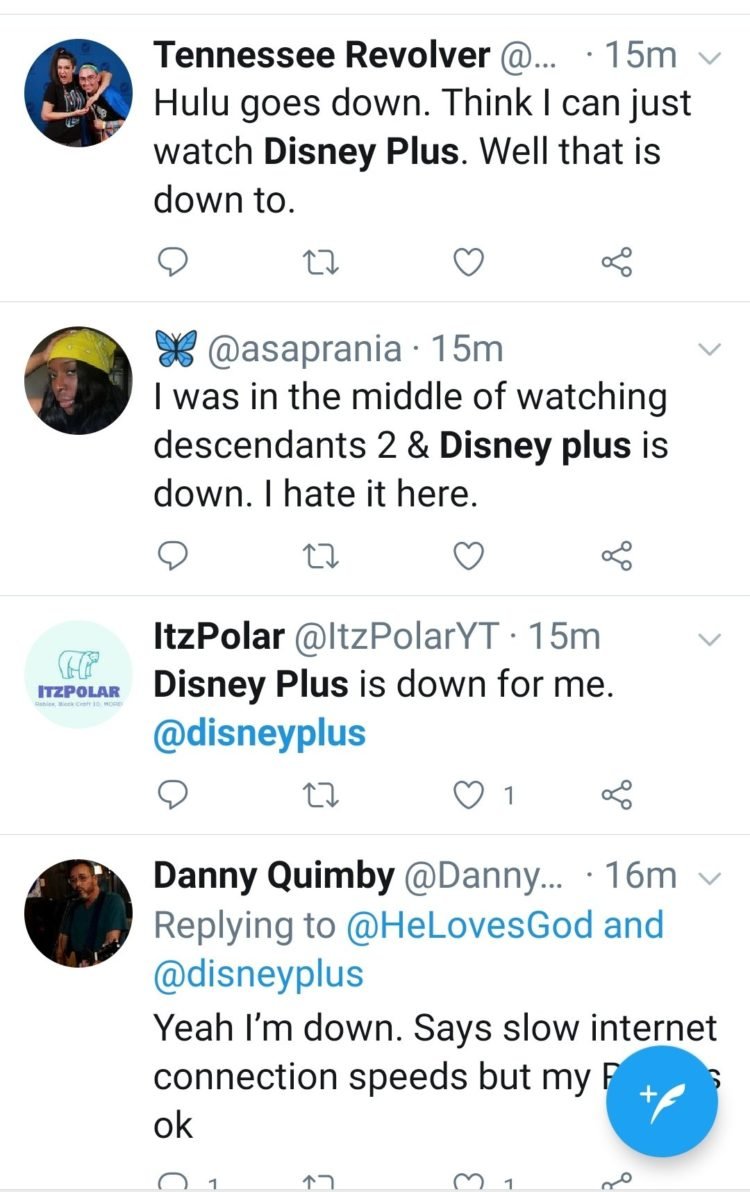Image resolution: width=750 pixels, height=1192 pixels.
Task: Like Danny Quimby's reply
Action: (467, 1185)
